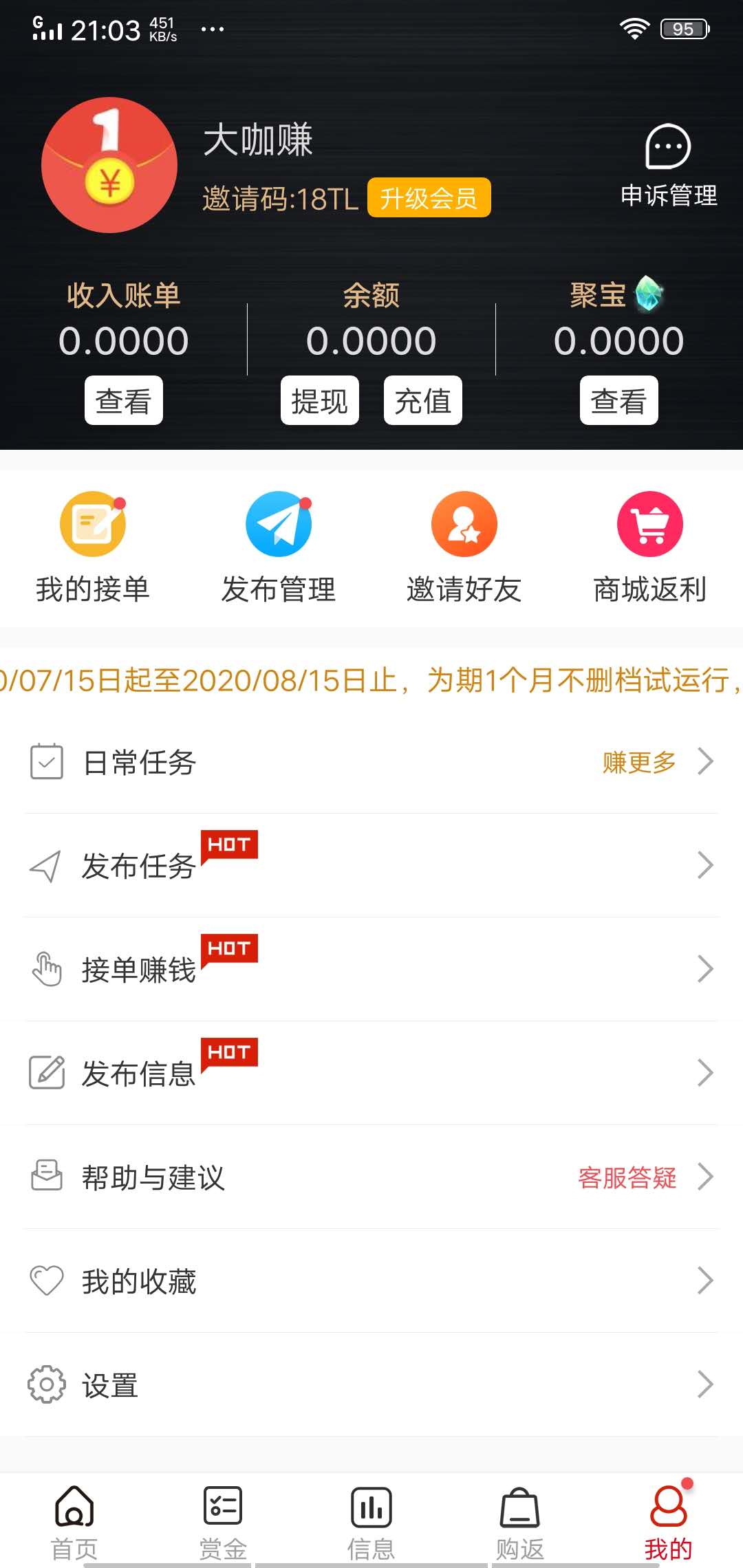Tap 查看 under 收入账单

pyautogui.click(x=122, y=400)
